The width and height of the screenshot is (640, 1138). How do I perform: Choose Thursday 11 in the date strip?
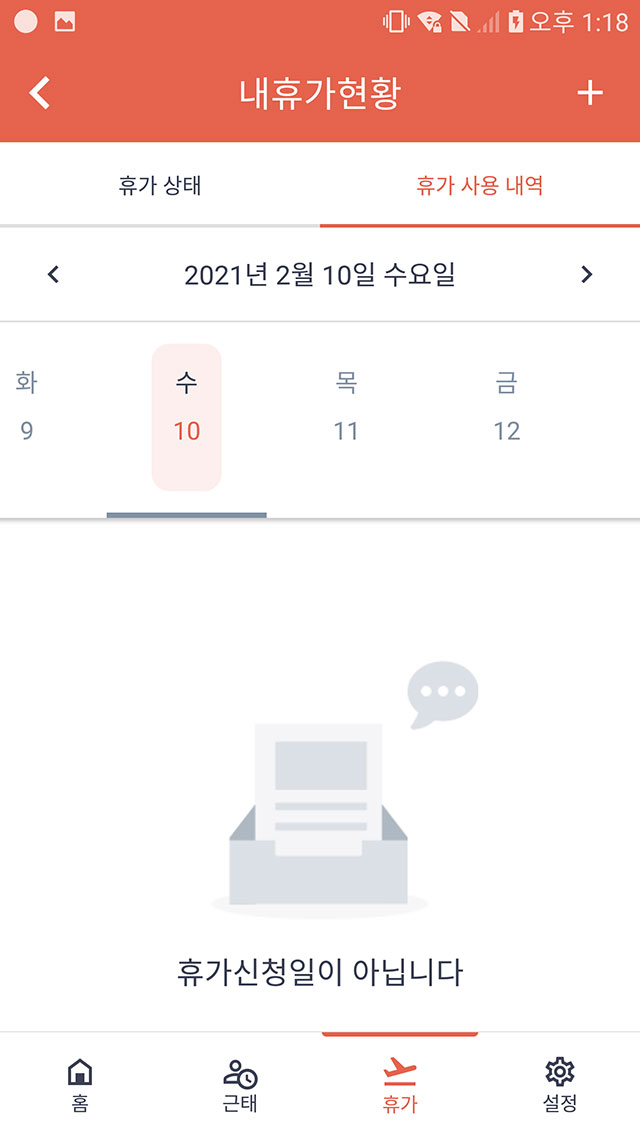pos(346,406)
